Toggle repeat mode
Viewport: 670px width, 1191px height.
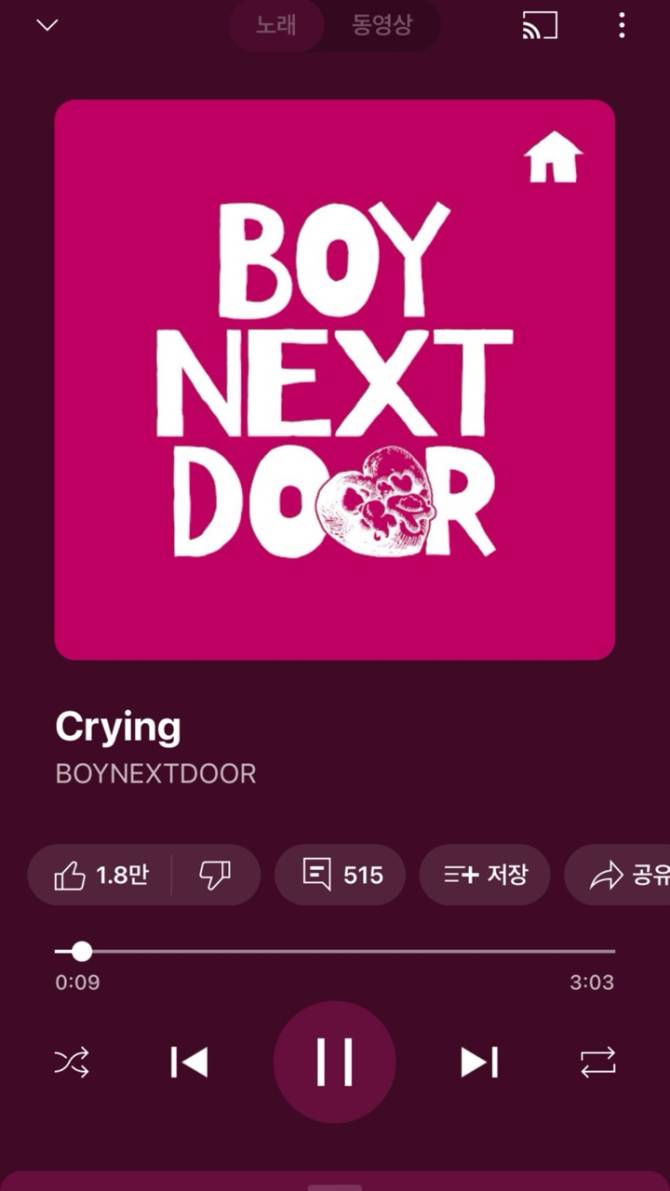click(598, 1062)
